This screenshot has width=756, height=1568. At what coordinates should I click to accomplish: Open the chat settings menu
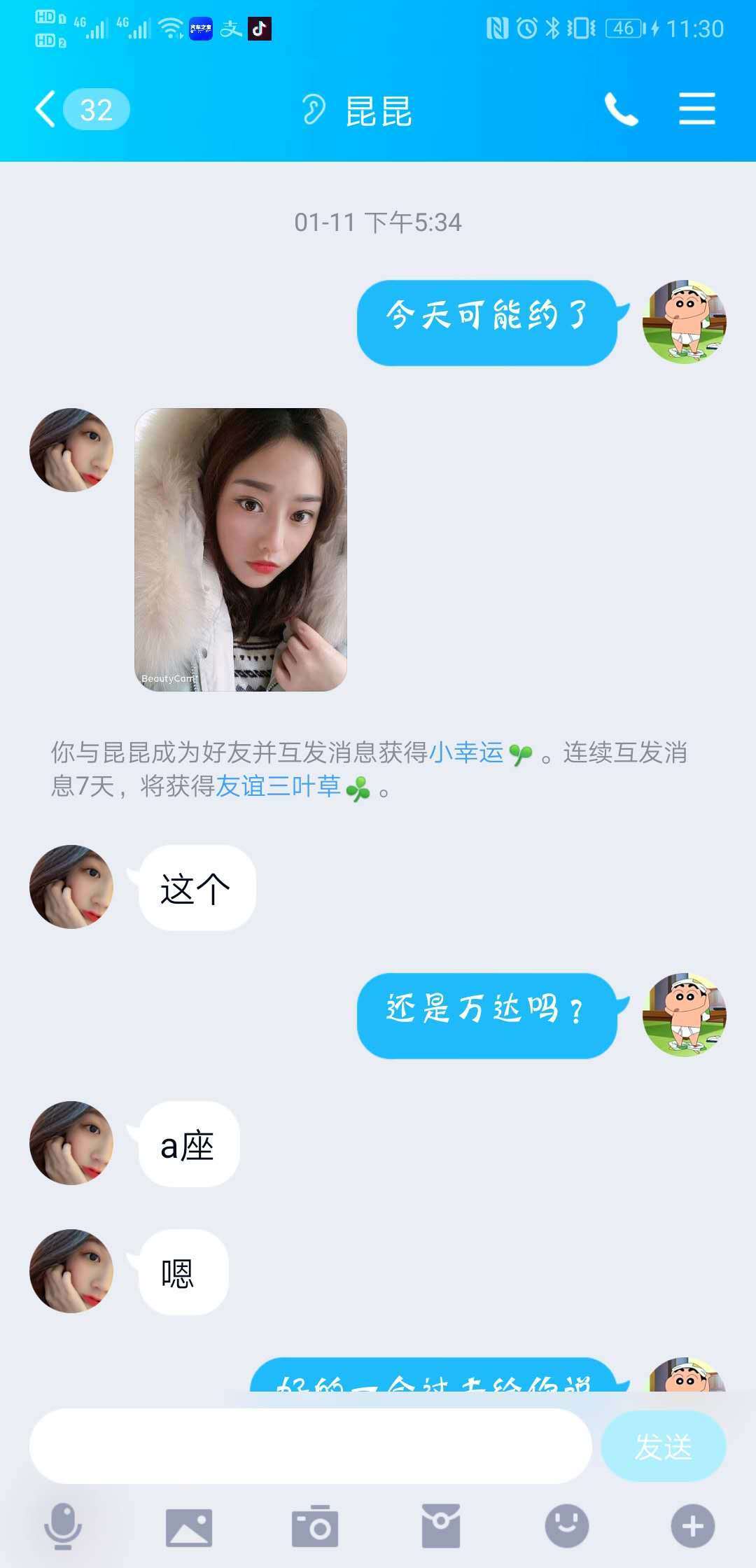click(x=696, y=110)
